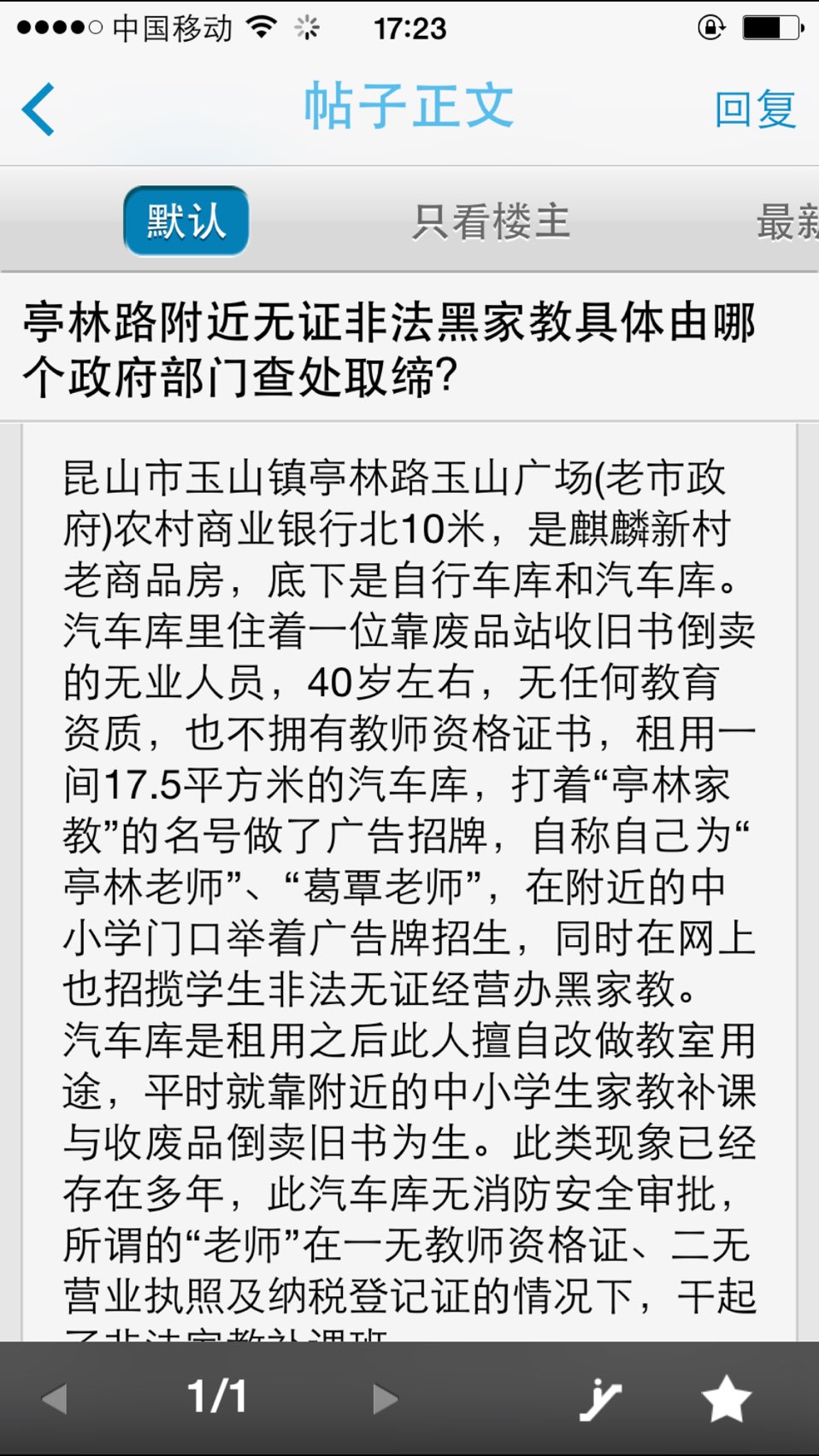The image size is (819, 1456).
Task: Go to the previous page arrow
Action: [55, 1399]
